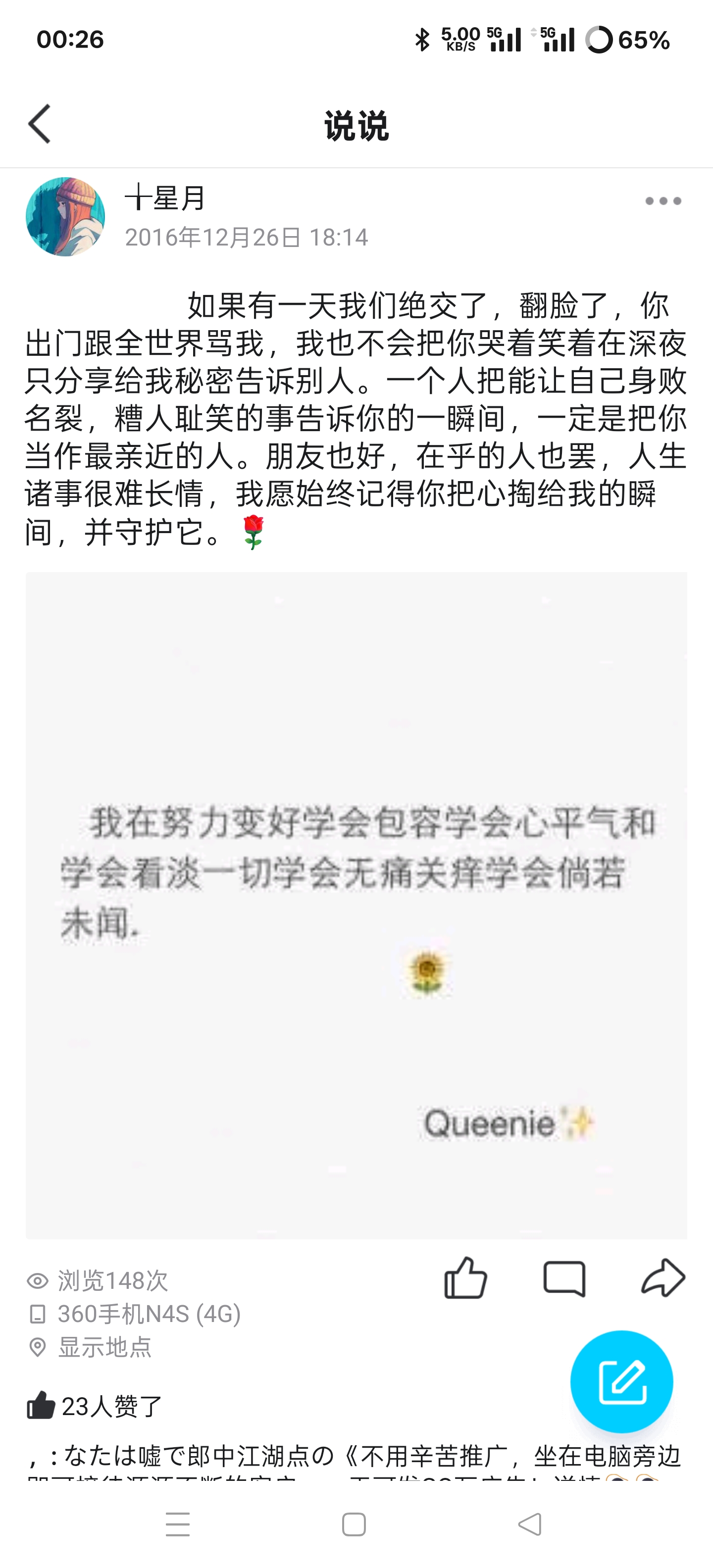Open 十星月's profile avatar

[x=65, y=217]
